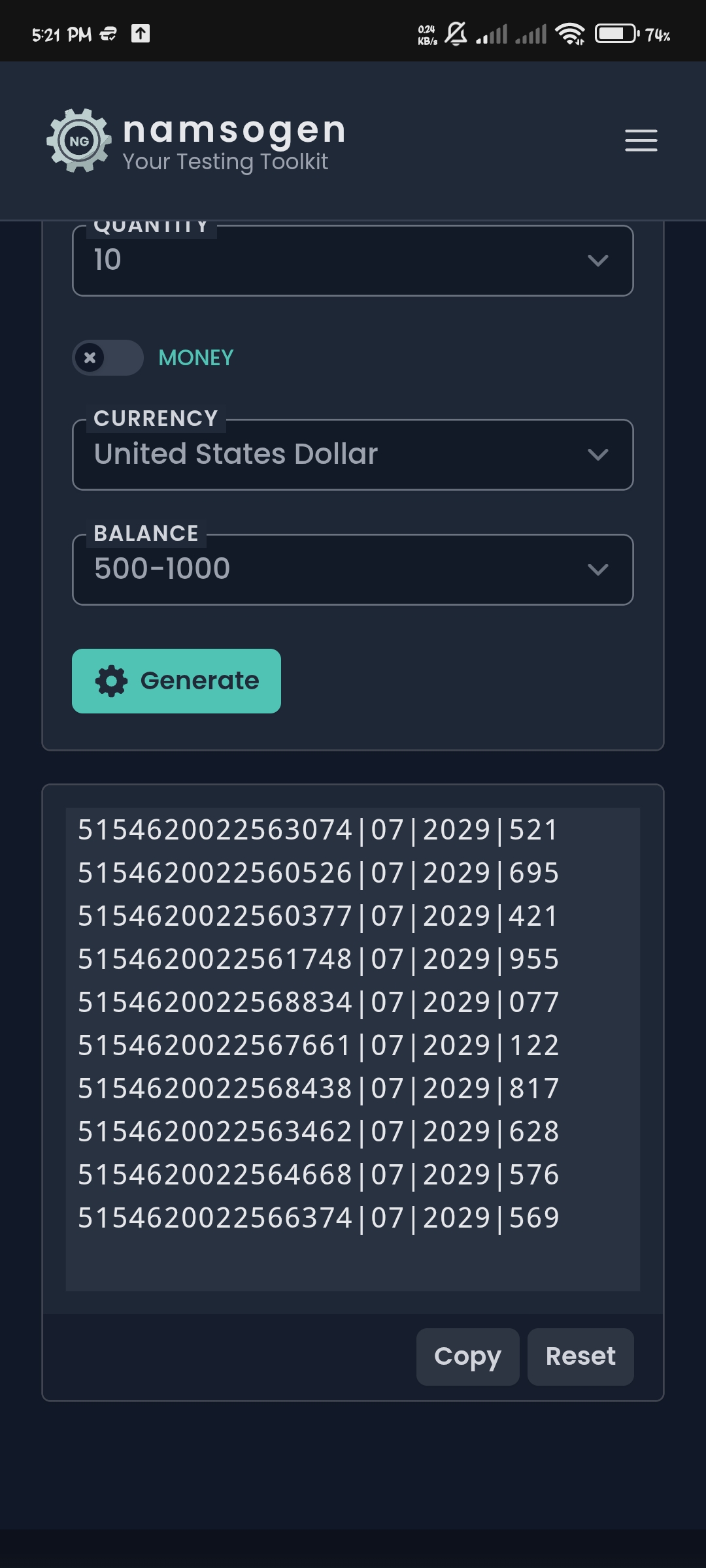Open namsogen home via logo
Screen dimensions: 706x1568
(196, 141)
